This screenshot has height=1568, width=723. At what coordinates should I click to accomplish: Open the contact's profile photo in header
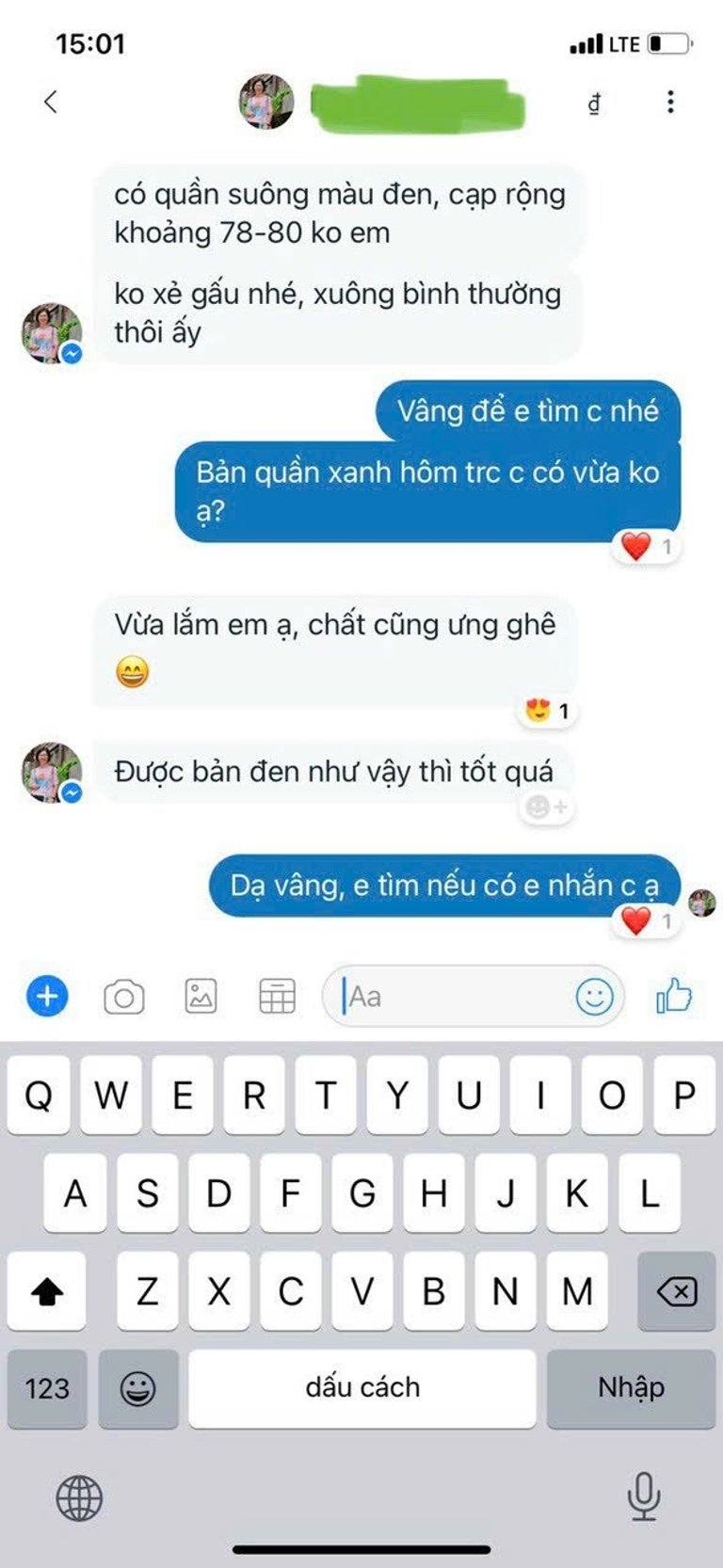click(x=266, y=102)
